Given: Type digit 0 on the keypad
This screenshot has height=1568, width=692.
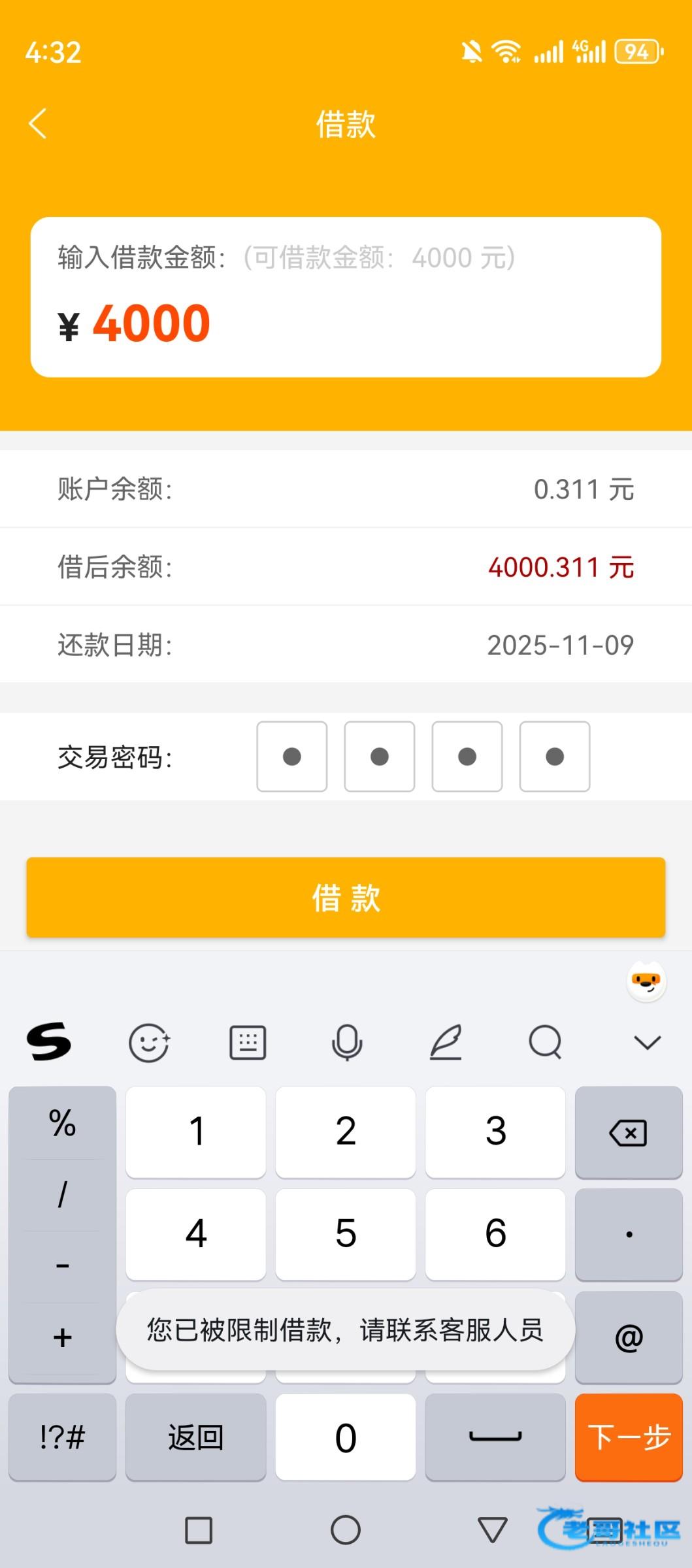Looking at the screenshot, I should pos(346,1437).
